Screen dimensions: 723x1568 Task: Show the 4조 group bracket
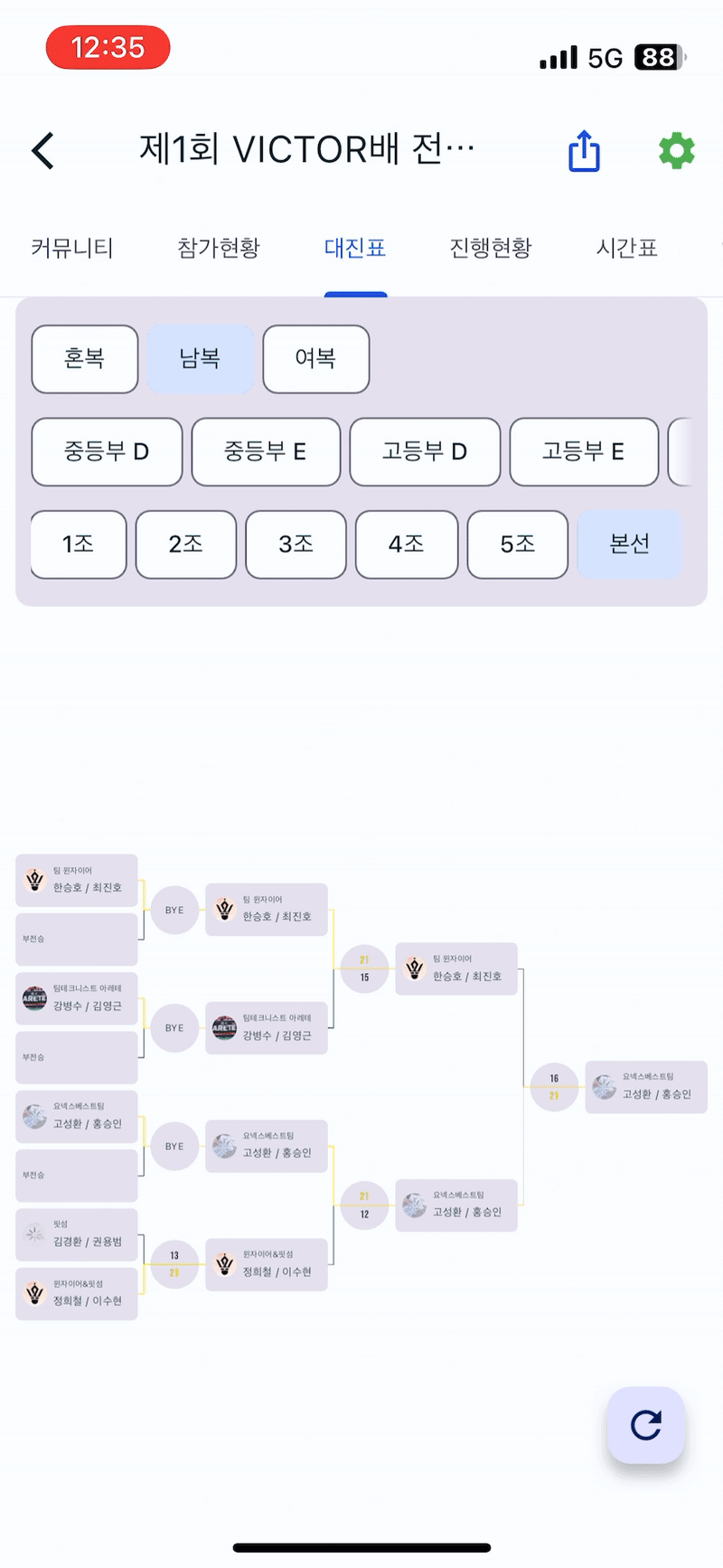pyautogui.click(x=406, y=544)
